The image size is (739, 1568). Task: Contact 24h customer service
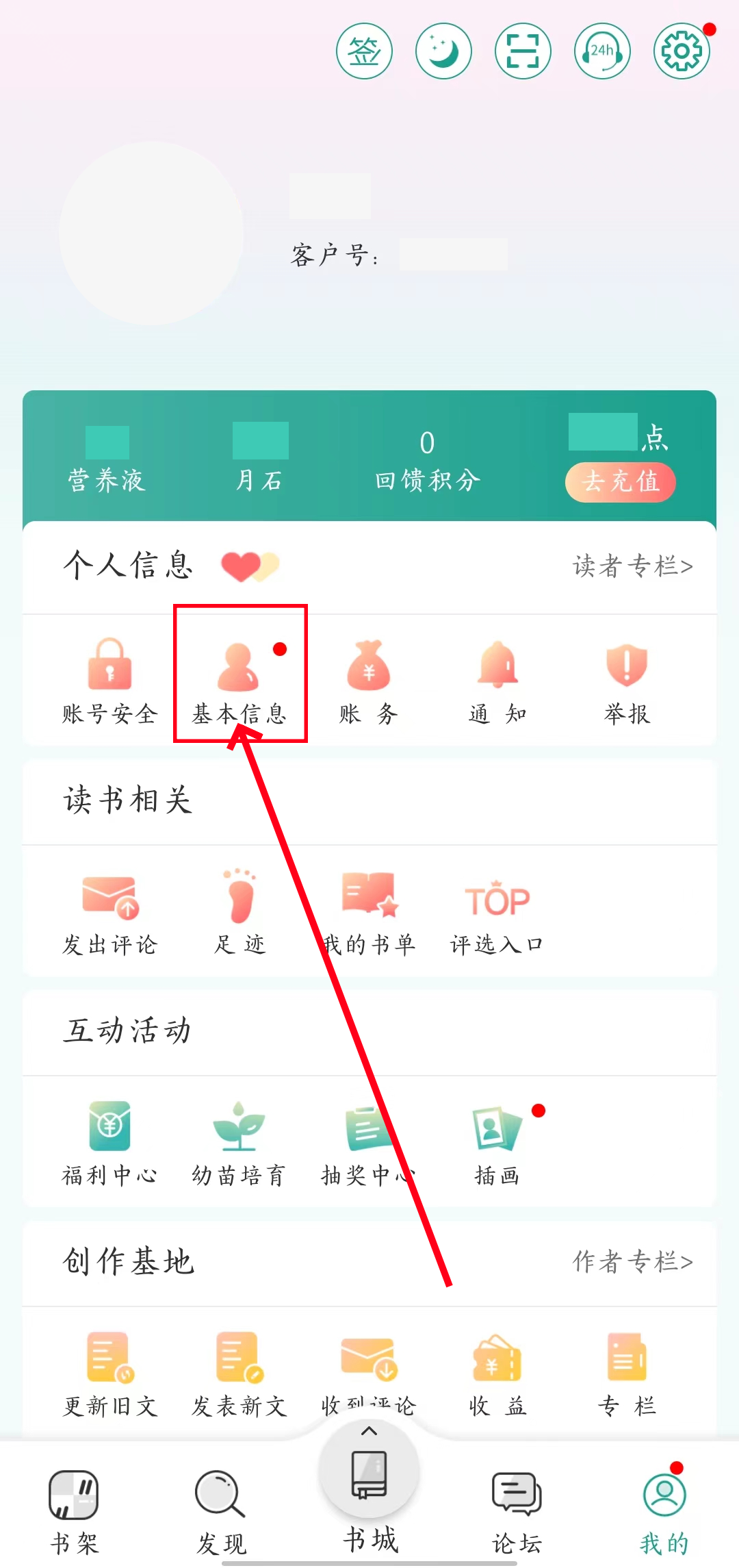tap(602, 51)
